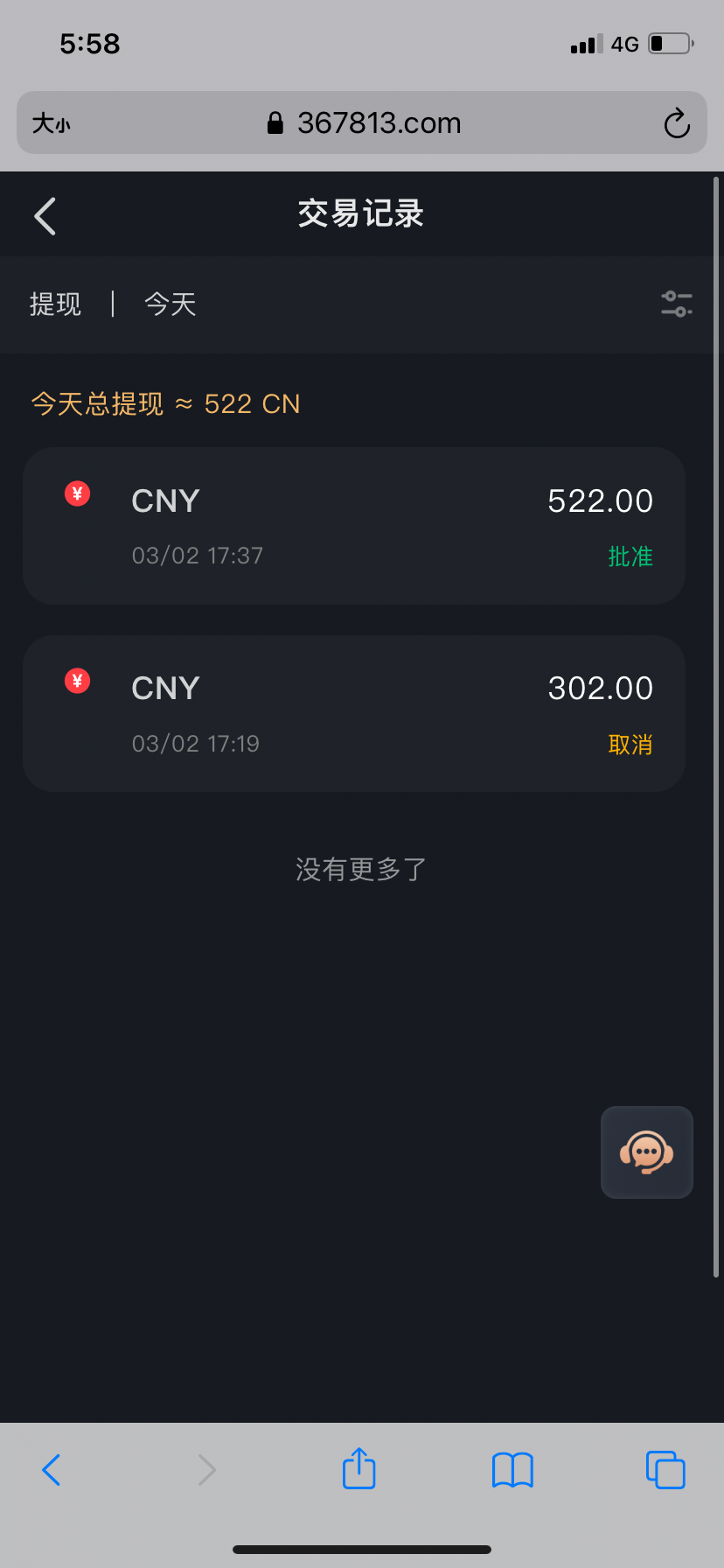This screenshot has width=724, height=1568.
Task: Go back from the 交易记录 page
Action: pyautogui.click(x=45, y=216)
